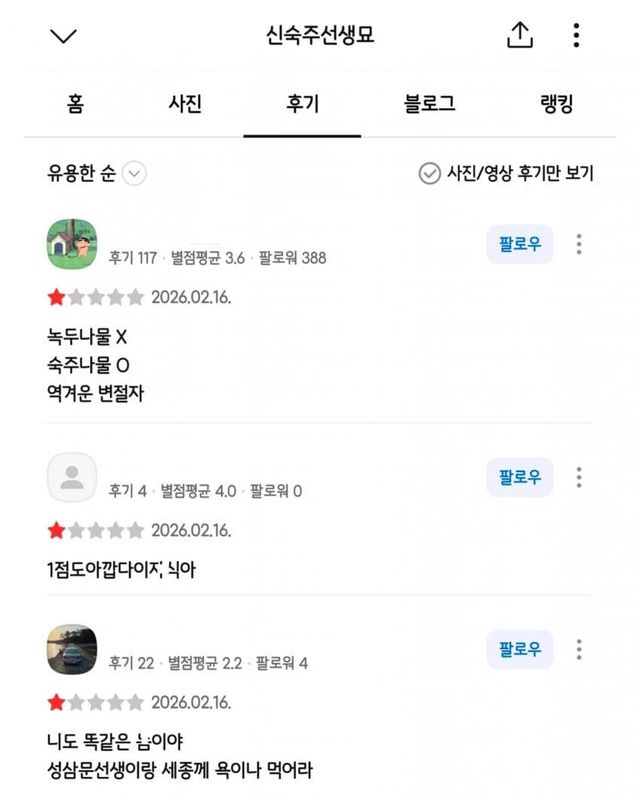Open the overflow menu in the header
This screenshot has height=801, width=640.
coord(576,36)
